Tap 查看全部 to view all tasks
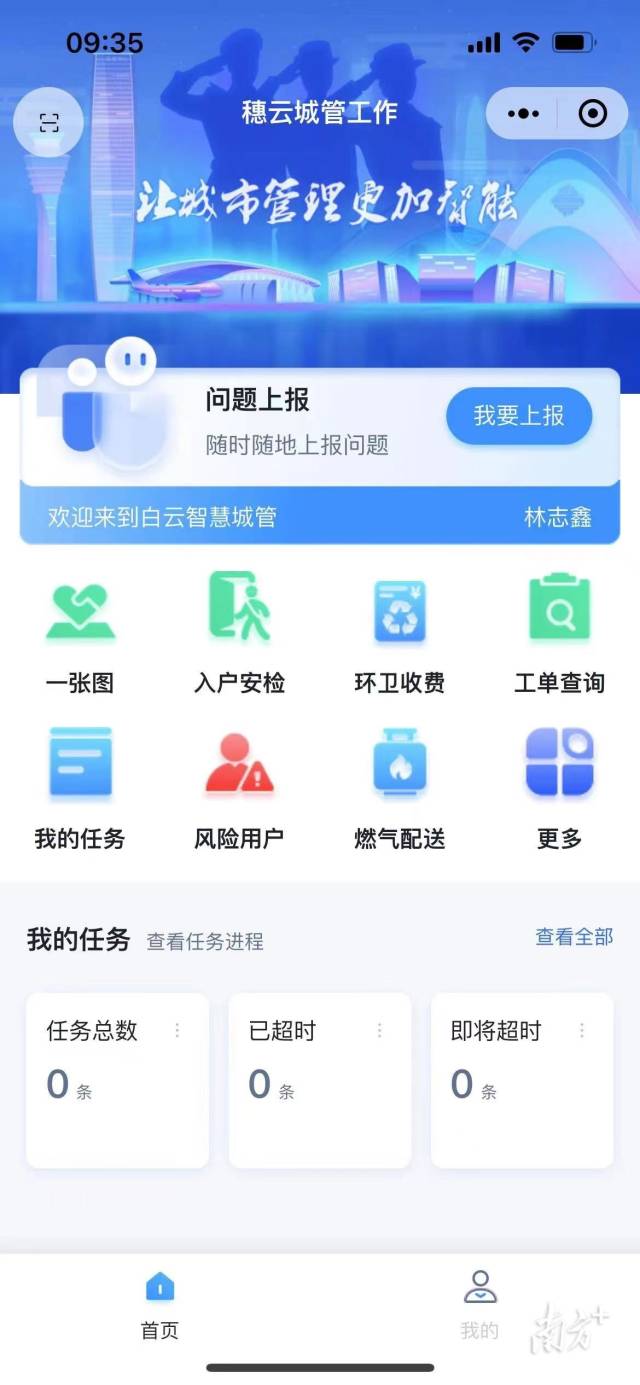The height and width of the screenshot is (1385, 640). (x=574, y=937)
